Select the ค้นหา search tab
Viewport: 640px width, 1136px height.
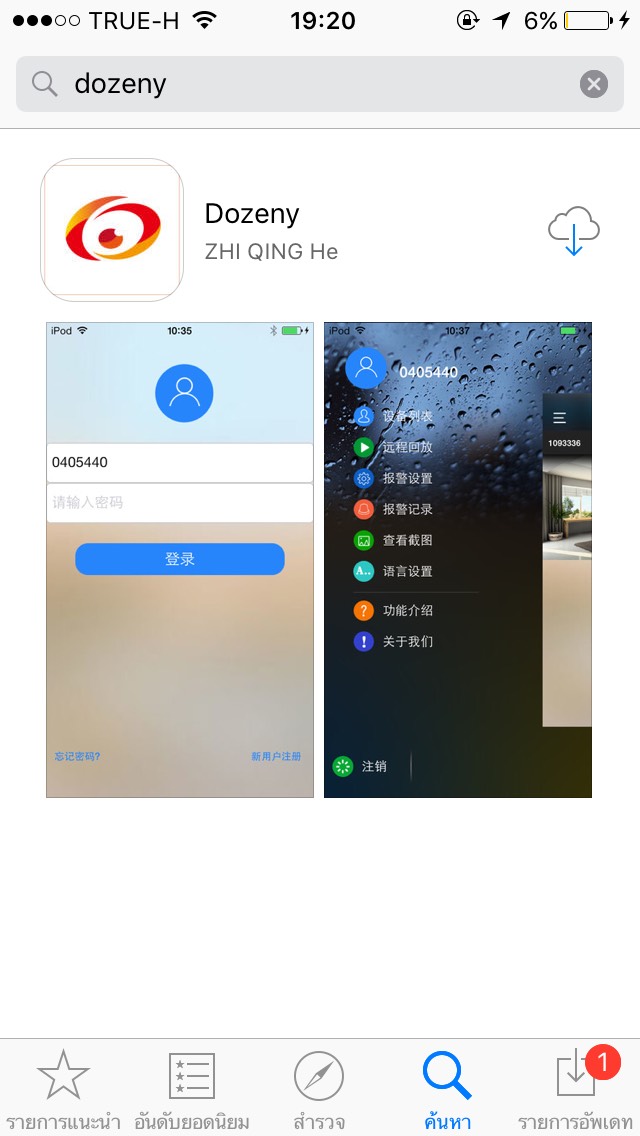click(447, 1090)
